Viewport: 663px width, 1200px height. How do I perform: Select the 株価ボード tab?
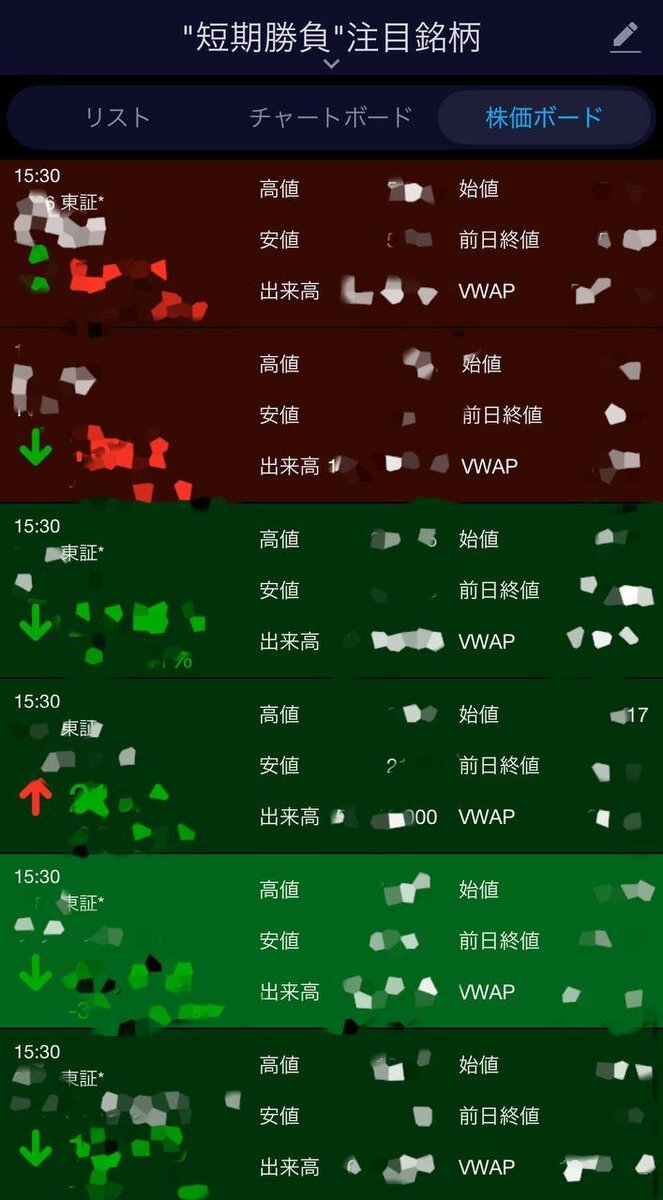pos(544,117)
